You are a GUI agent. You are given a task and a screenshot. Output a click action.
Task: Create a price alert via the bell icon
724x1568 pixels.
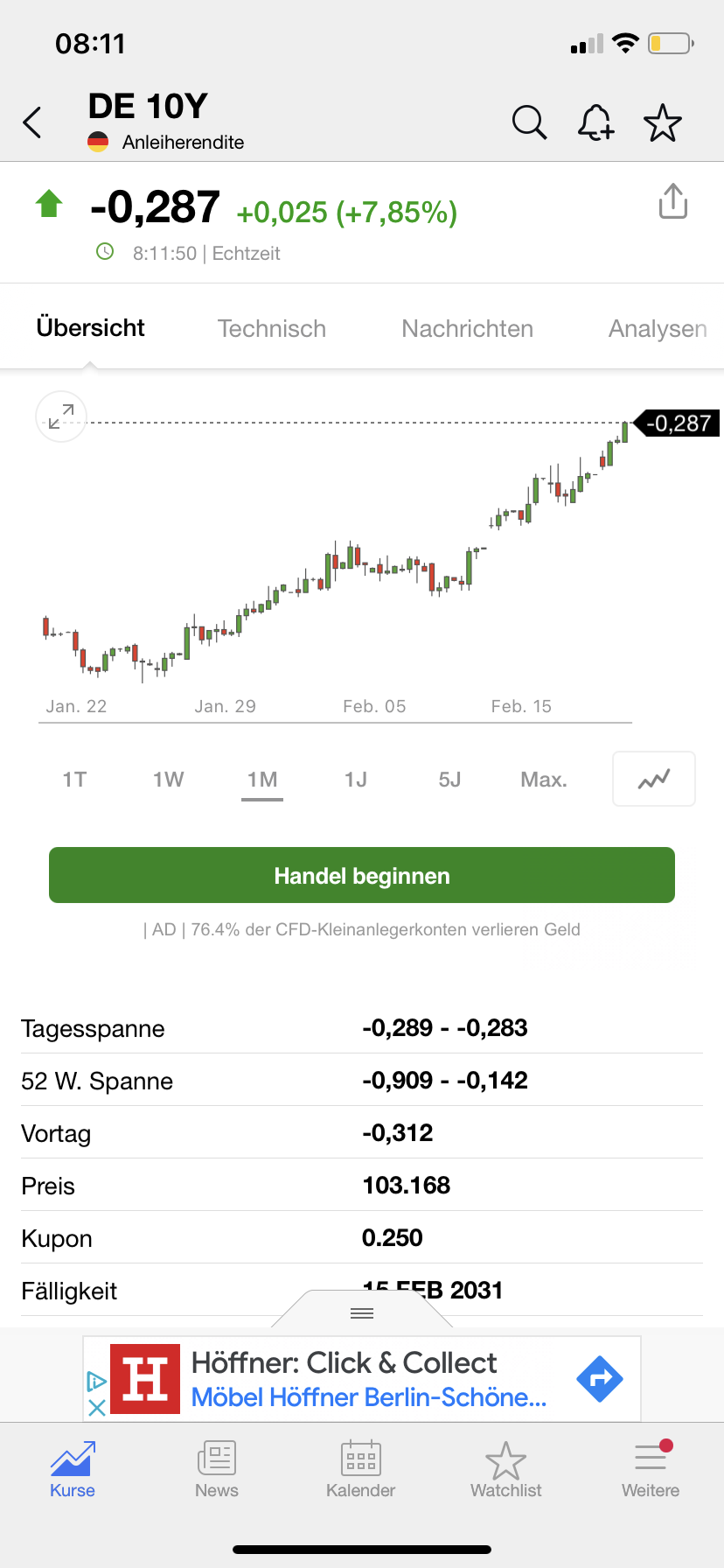coord(595,122)
